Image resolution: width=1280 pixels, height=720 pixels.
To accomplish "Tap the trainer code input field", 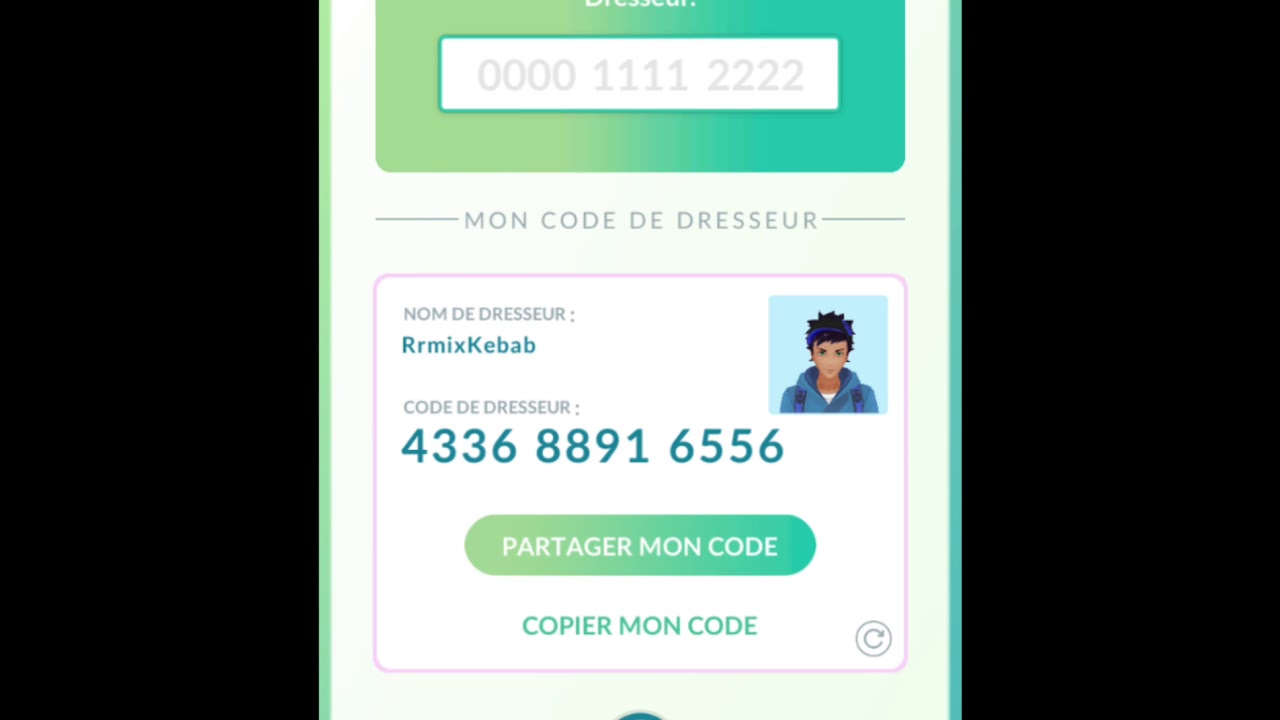I will pos(639,75).
